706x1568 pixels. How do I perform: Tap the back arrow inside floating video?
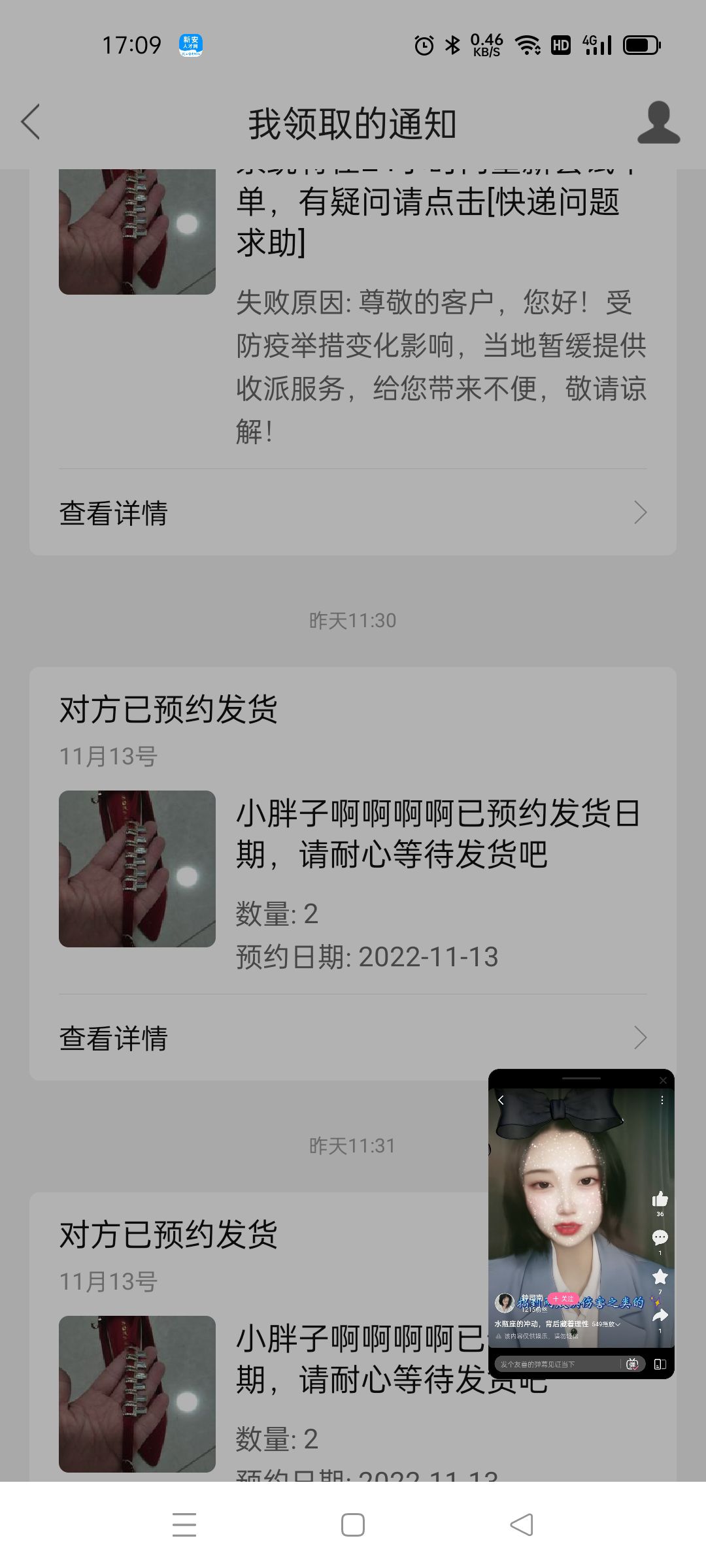[501, 1100]
